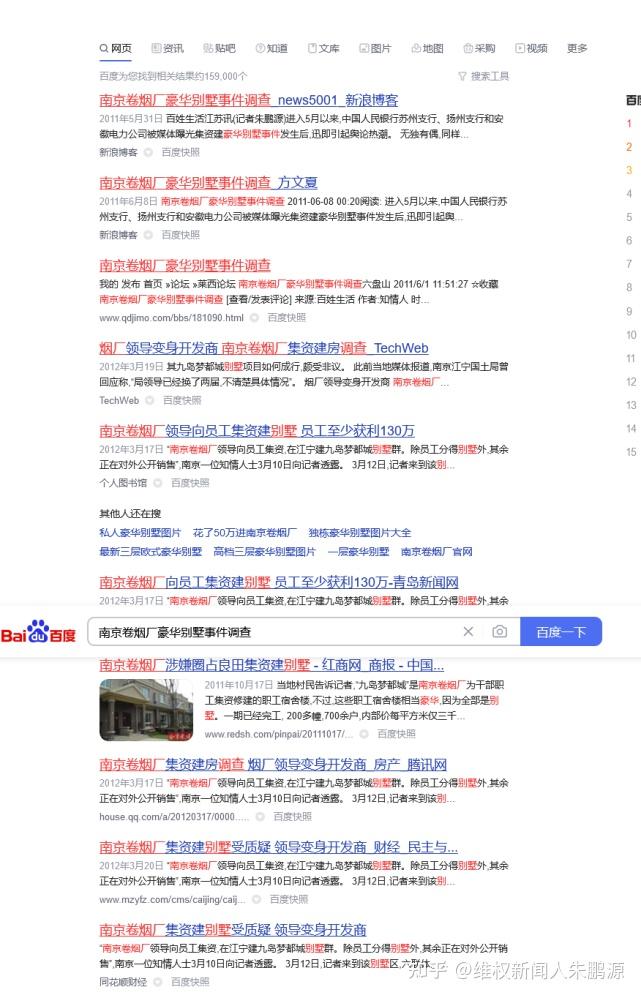Viewport: 641px width, 998px height.
Task: Open the 房产_腾讯网 search result
Action: pyautogui.click(x=272, y=765)
